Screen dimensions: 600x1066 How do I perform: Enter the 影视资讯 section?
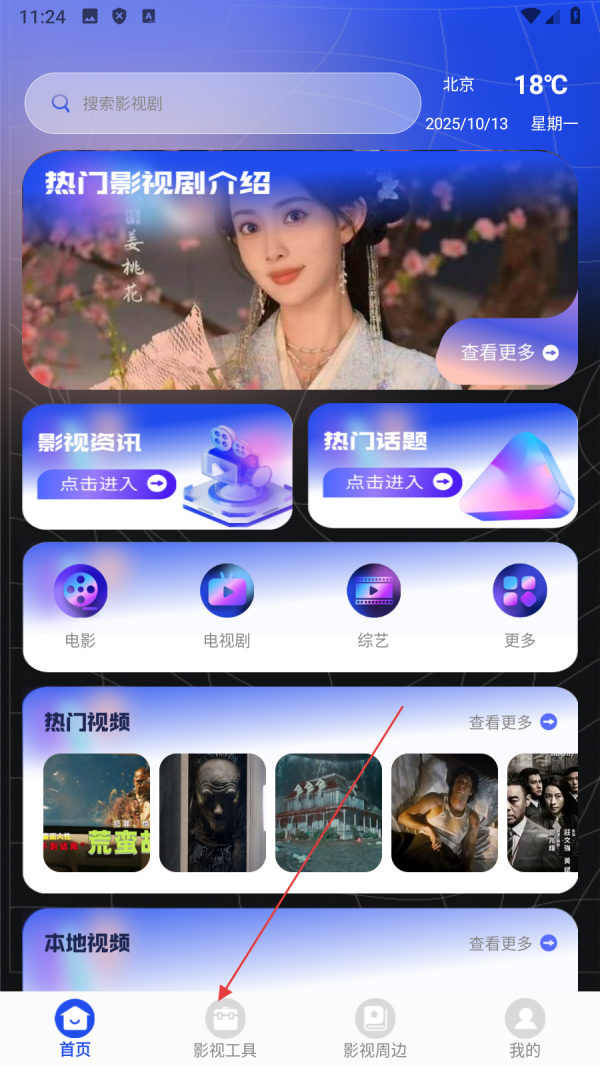(106, 484)
